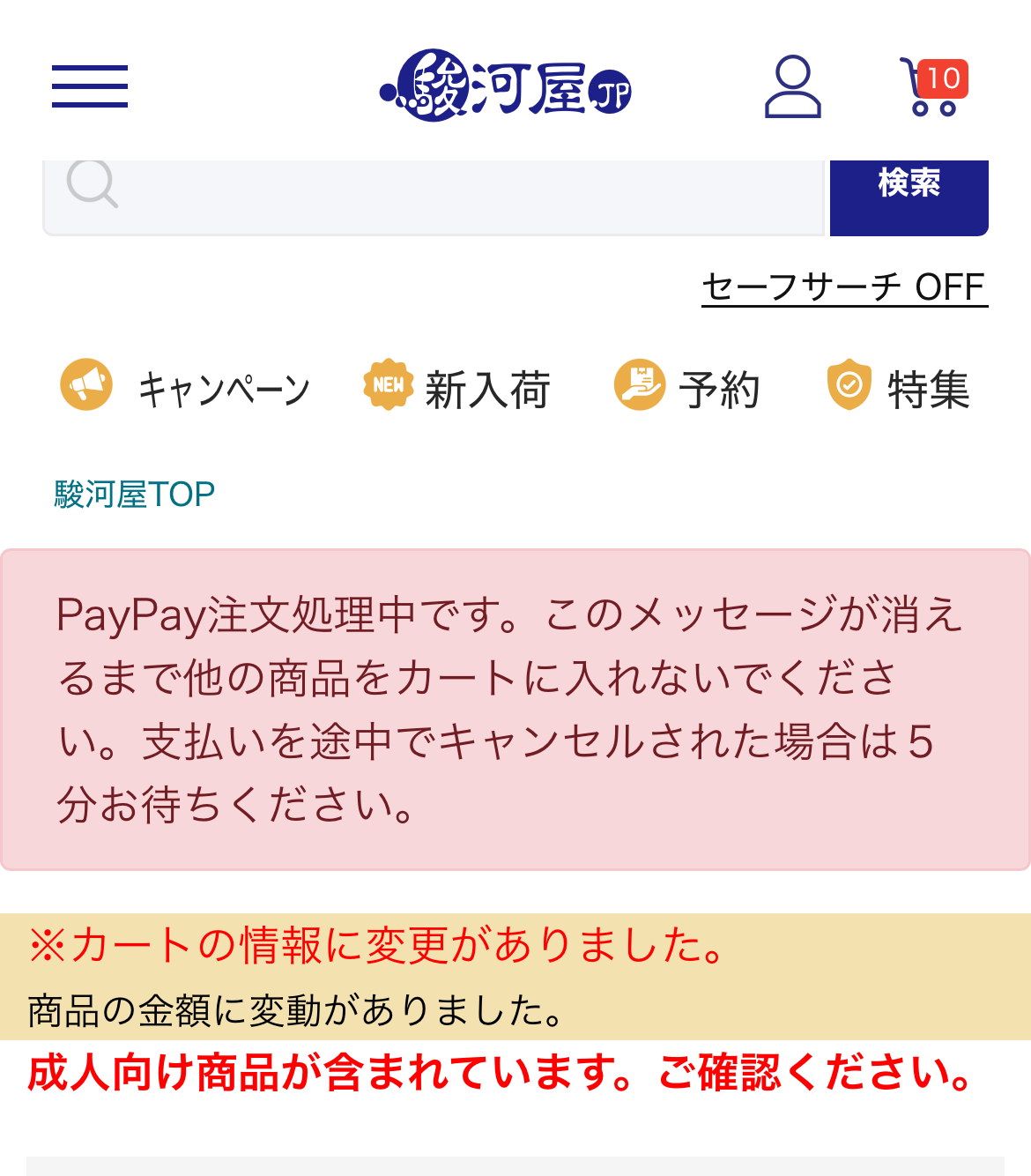Open the 予約 reservations section

pos(687,388)
